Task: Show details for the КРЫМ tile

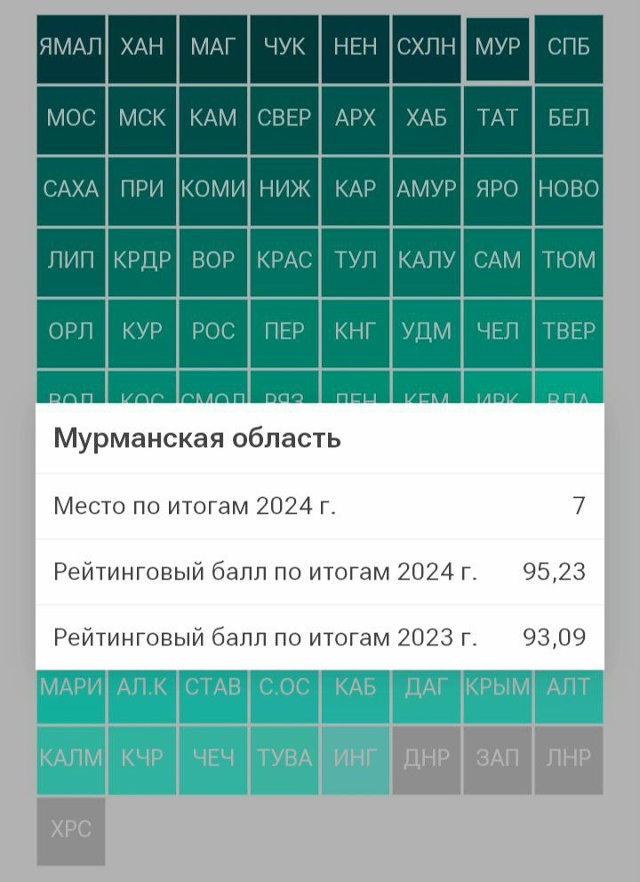Action: 498,689
